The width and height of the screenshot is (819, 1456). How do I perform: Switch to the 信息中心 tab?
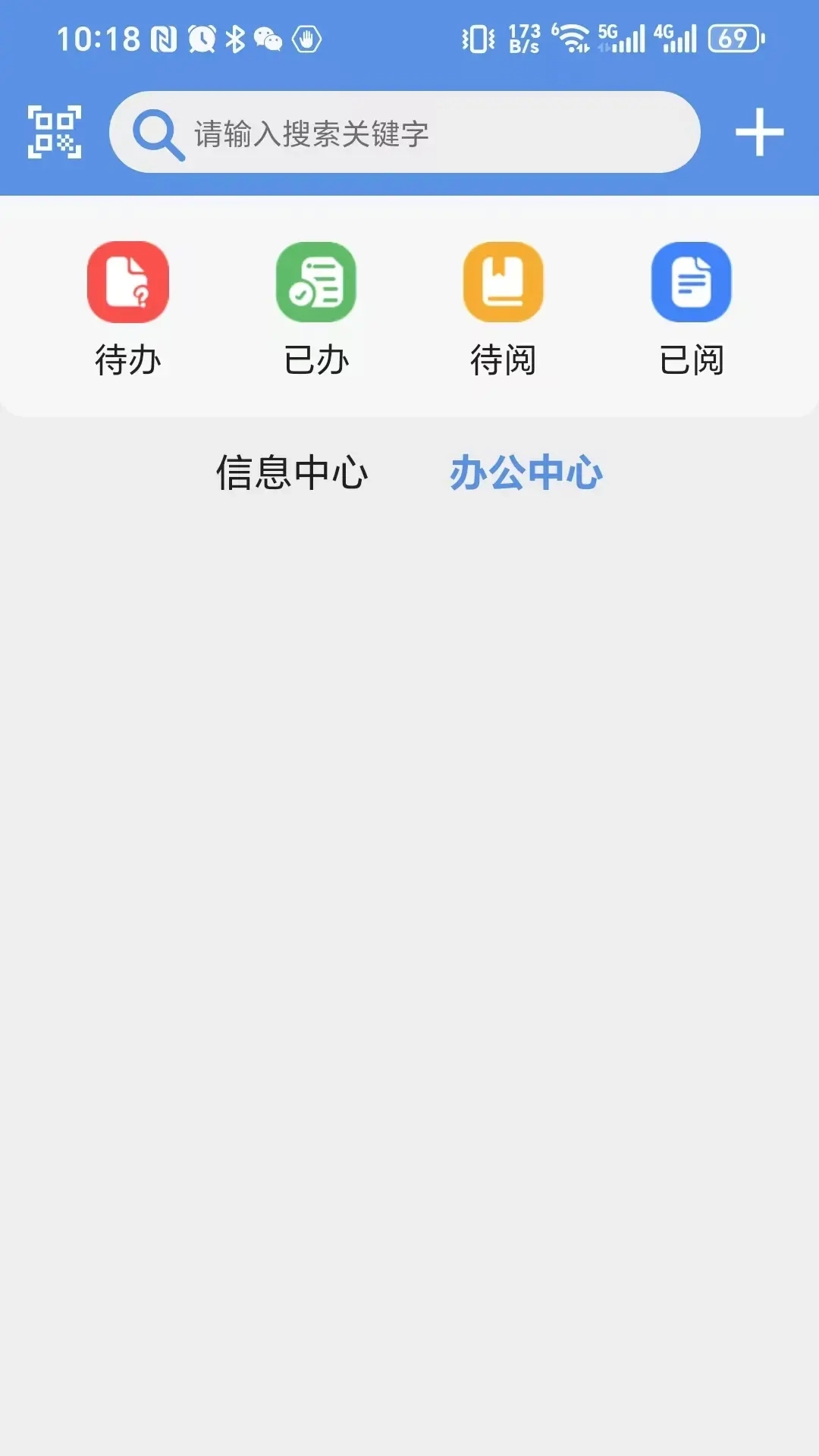pyautogui.click(x=293, y=473)
